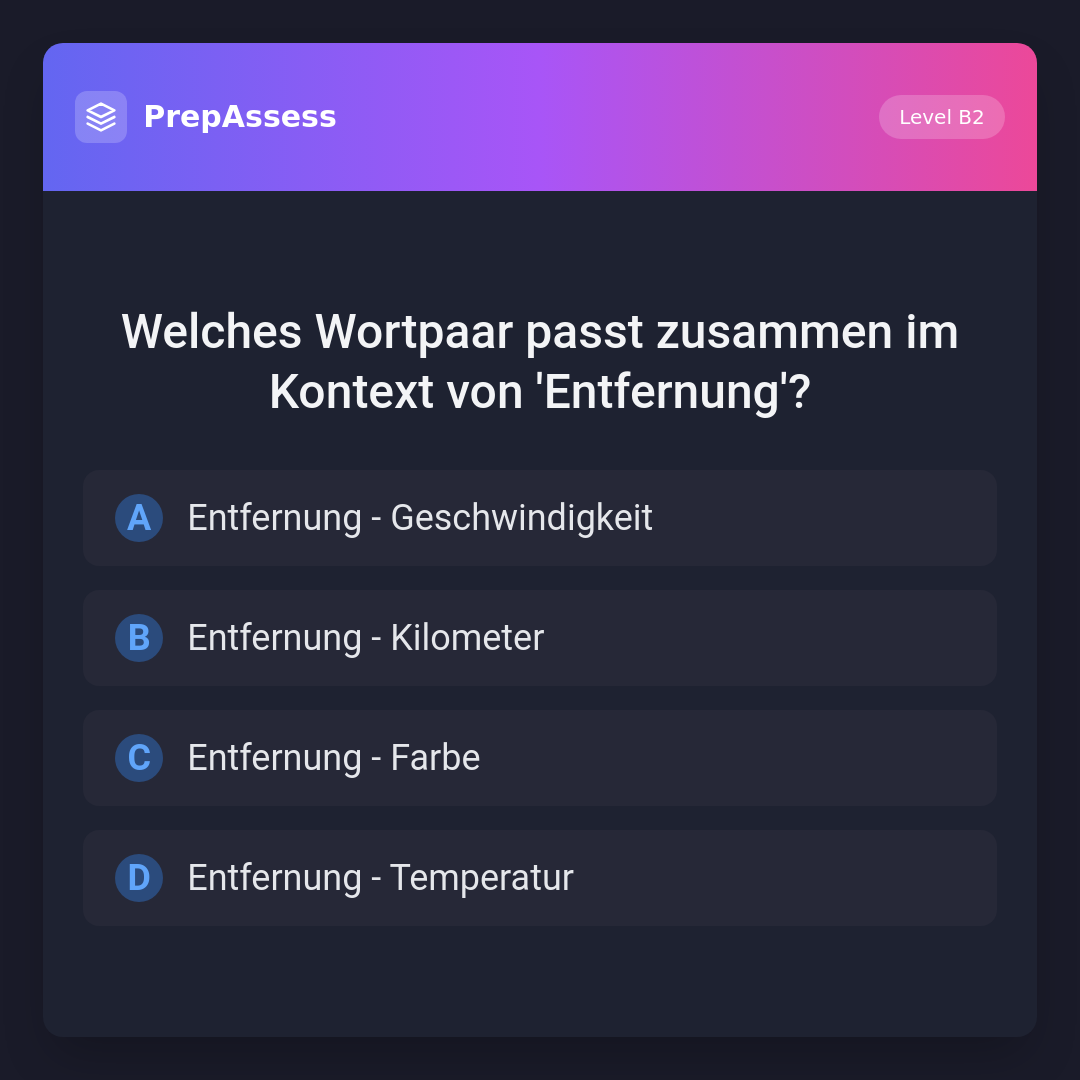1080x1080 pixels.
Task: Select answer A Entfernung - Geschwindigkeit
Action: point(540,518)
